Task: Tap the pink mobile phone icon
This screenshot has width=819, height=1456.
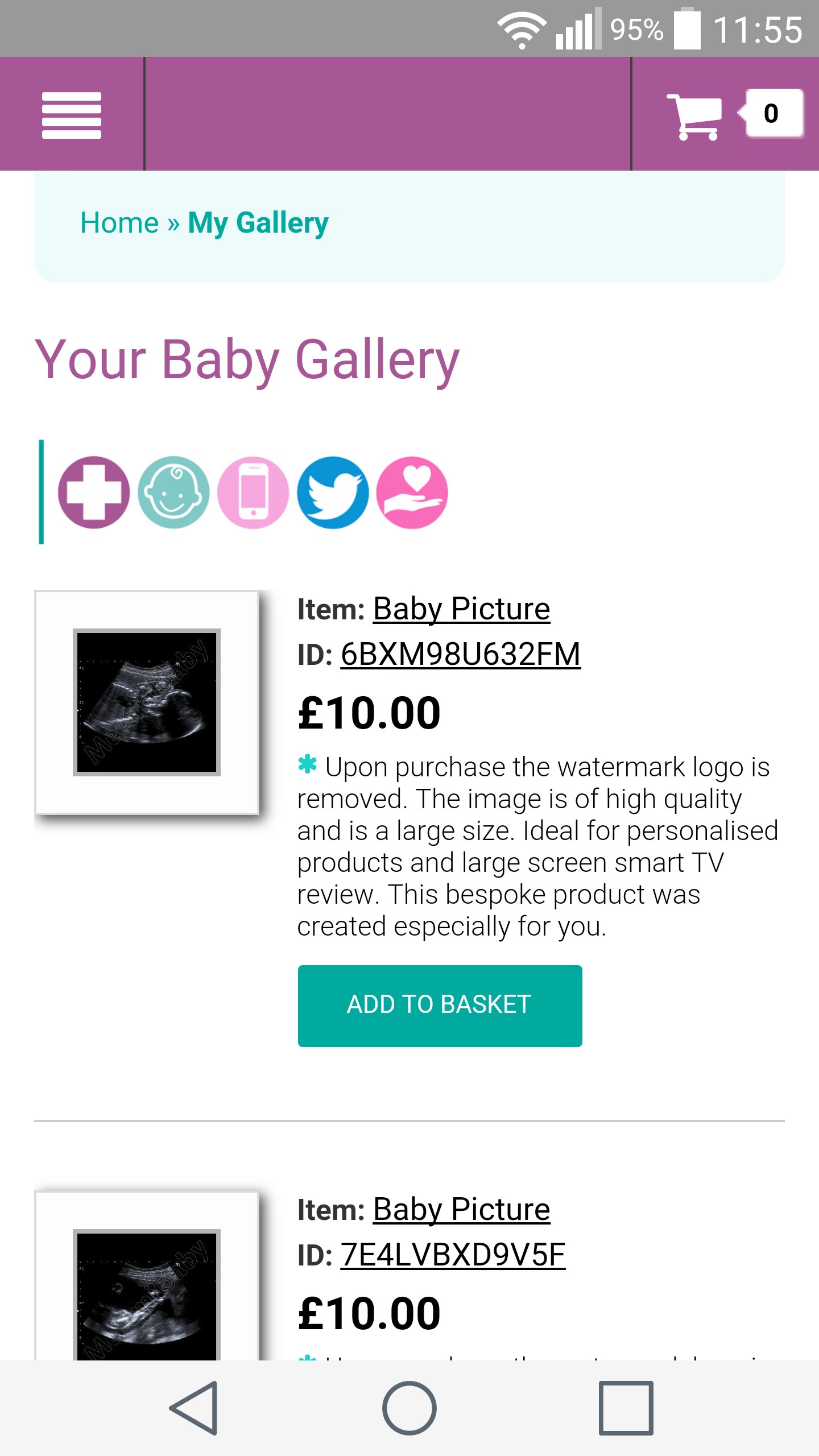Action: coord(253,493)
